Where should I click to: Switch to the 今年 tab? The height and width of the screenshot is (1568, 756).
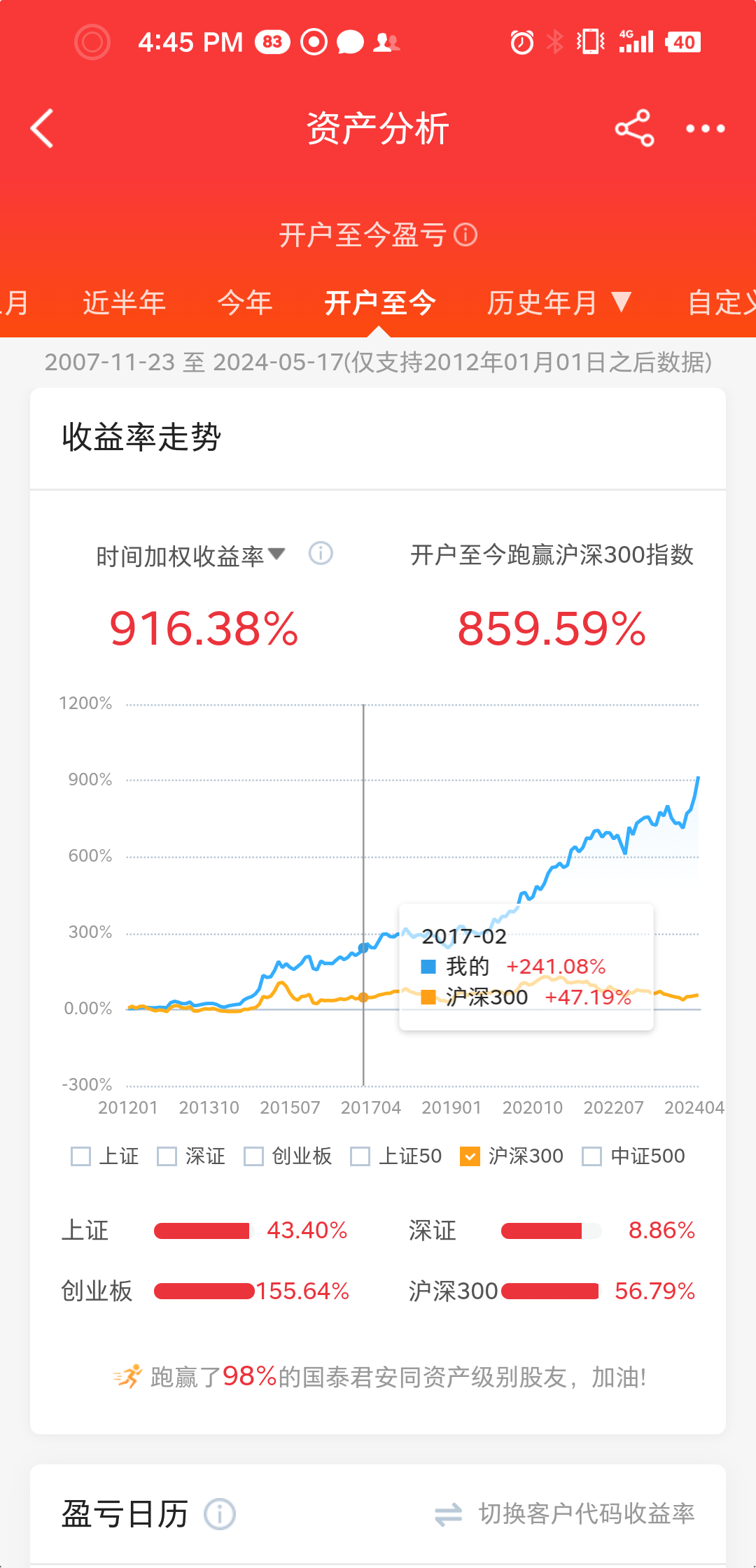point(244,303)
